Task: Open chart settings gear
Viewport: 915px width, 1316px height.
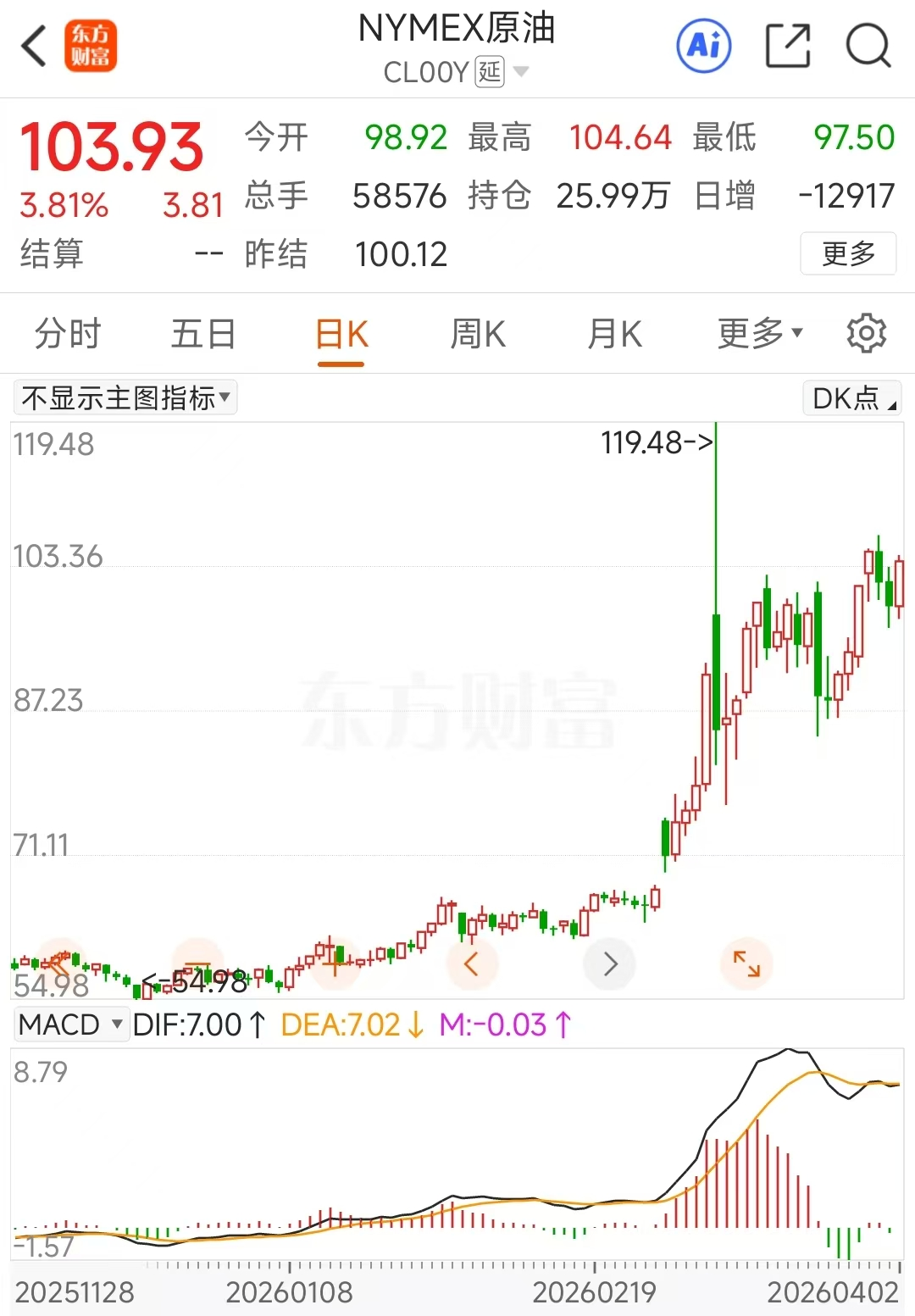Action: coord(867,333)
